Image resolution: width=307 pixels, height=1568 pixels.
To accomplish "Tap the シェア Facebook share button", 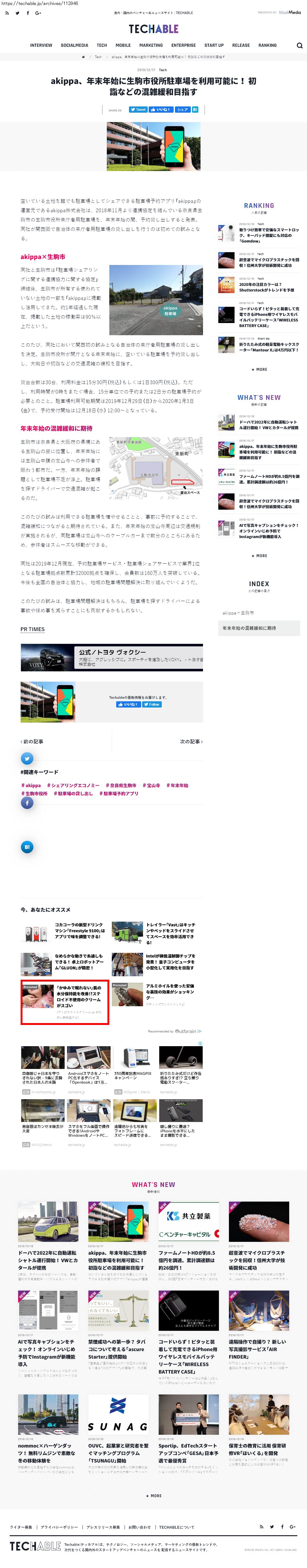I will click(181, 110).
